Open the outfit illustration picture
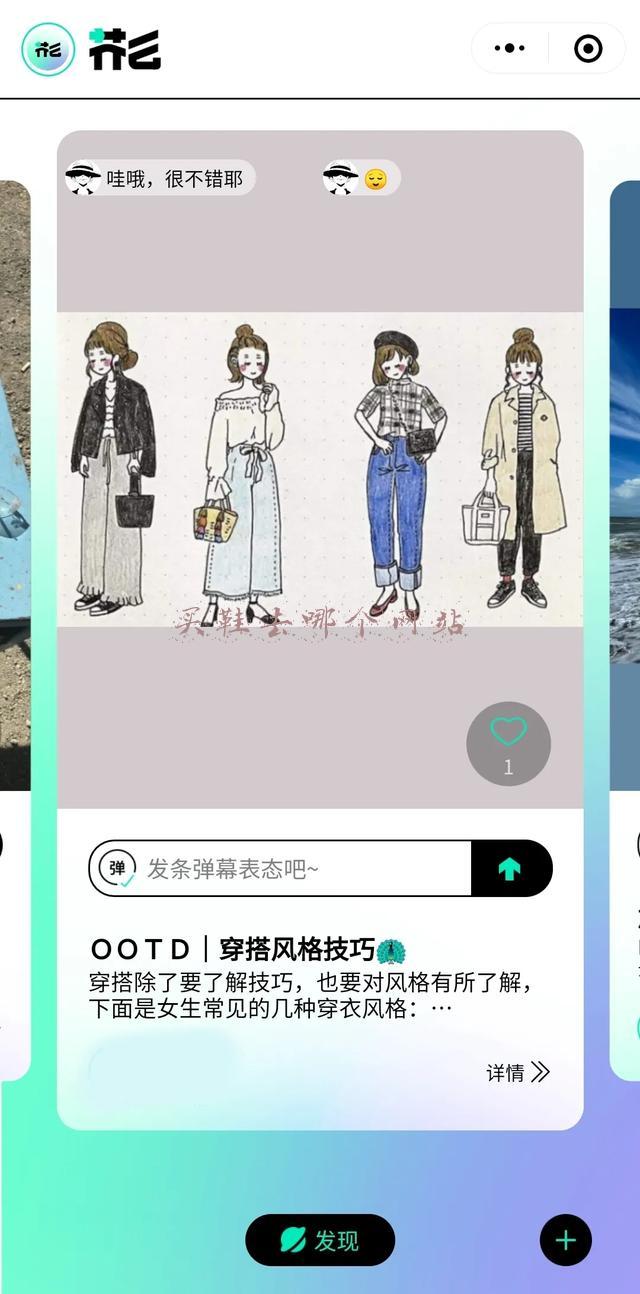Viewport: 640px width, 1294px height. pyautogui.click(x=320, y=470)
